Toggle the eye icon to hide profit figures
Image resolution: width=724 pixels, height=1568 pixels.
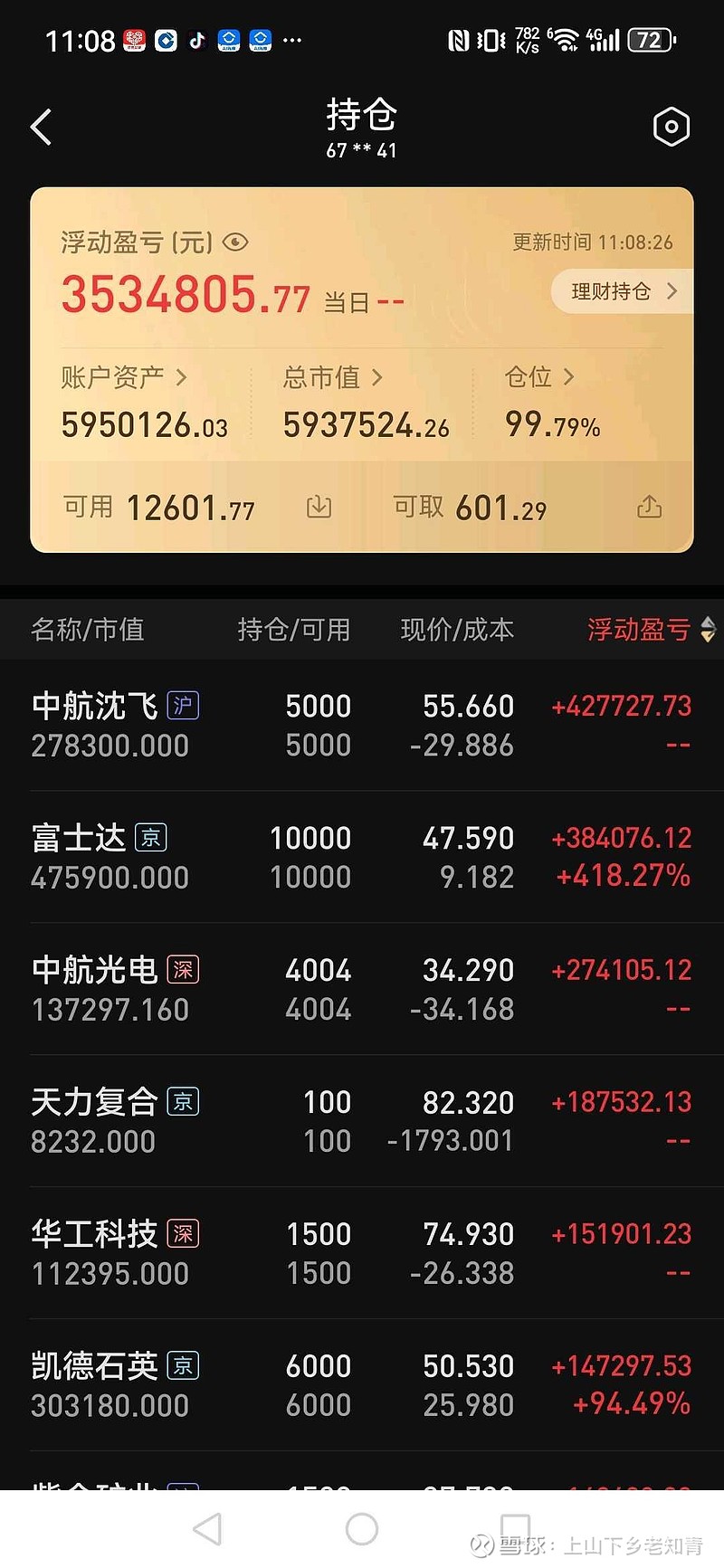[x=234, y=242]
